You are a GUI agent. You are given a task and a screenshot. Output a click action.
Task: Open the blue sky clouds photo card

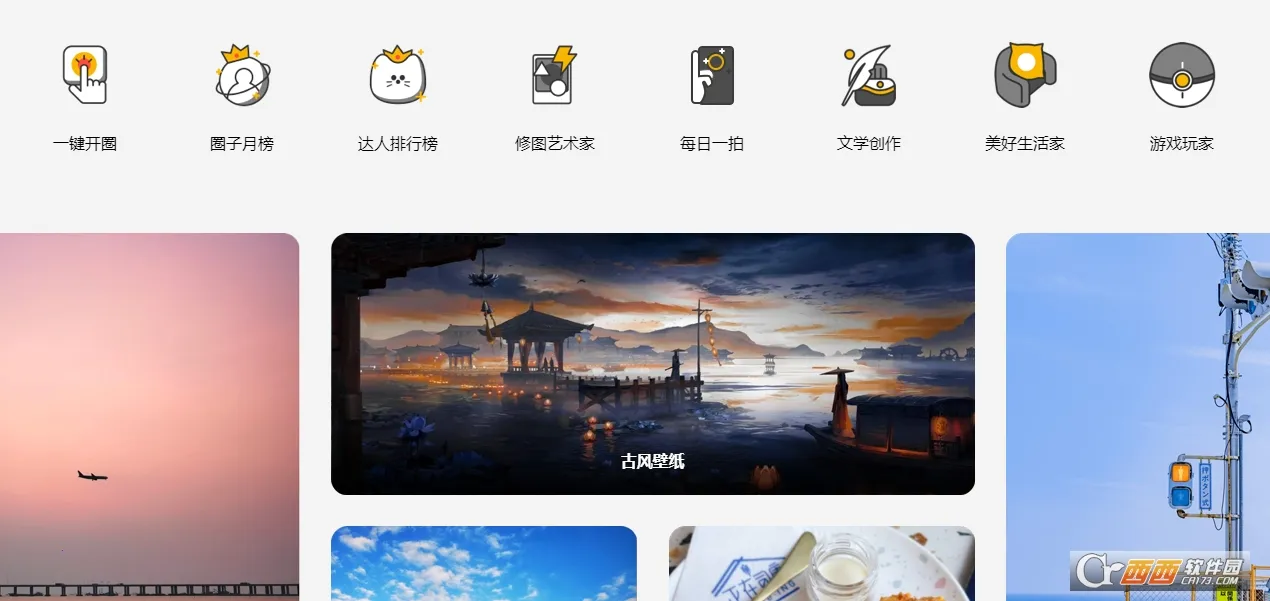(x=483, y=563)
